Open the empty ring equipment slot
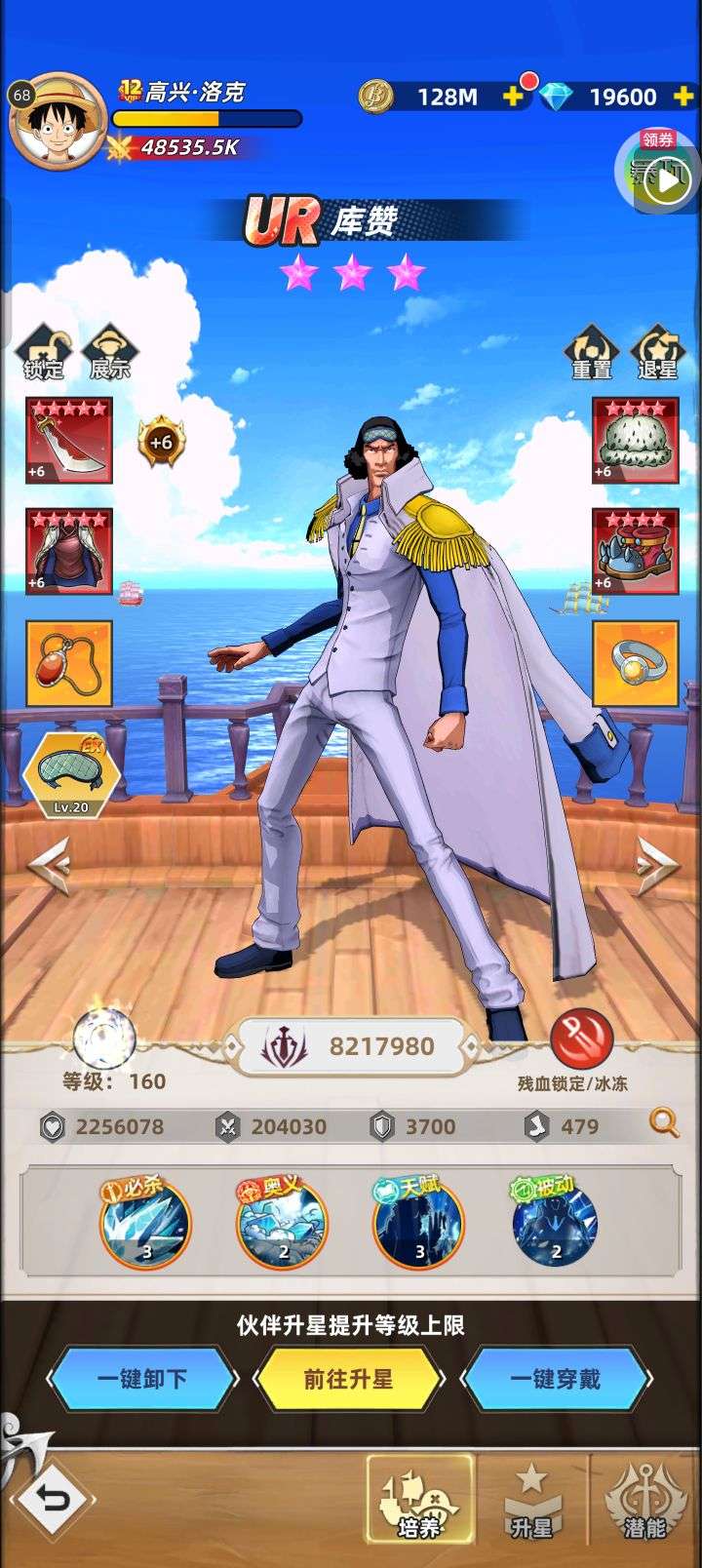Viewport: 702px width, 1568px height. click(x=636, y=663)
